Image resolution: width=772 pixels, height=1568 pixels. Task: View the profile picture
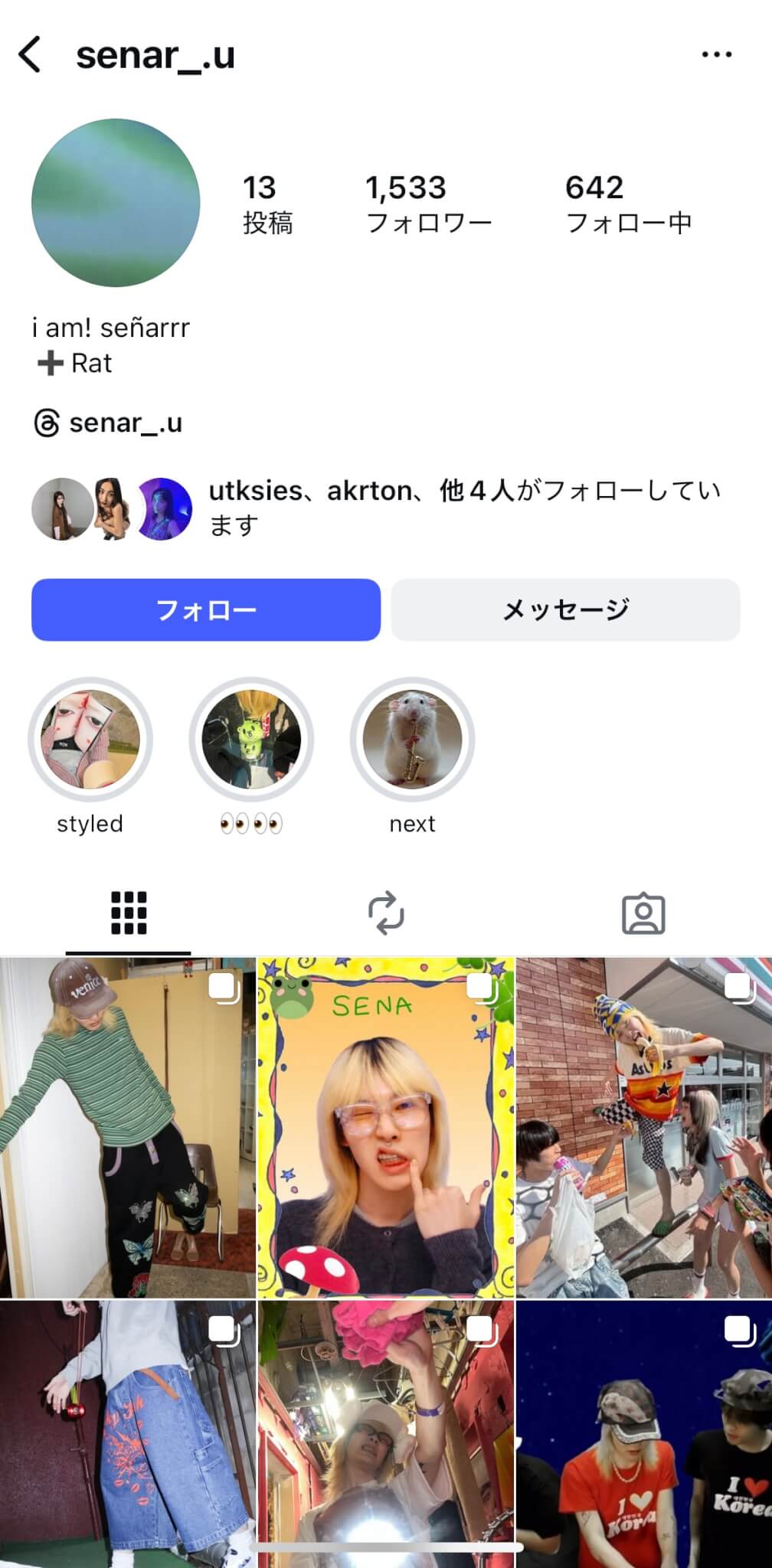116,203
